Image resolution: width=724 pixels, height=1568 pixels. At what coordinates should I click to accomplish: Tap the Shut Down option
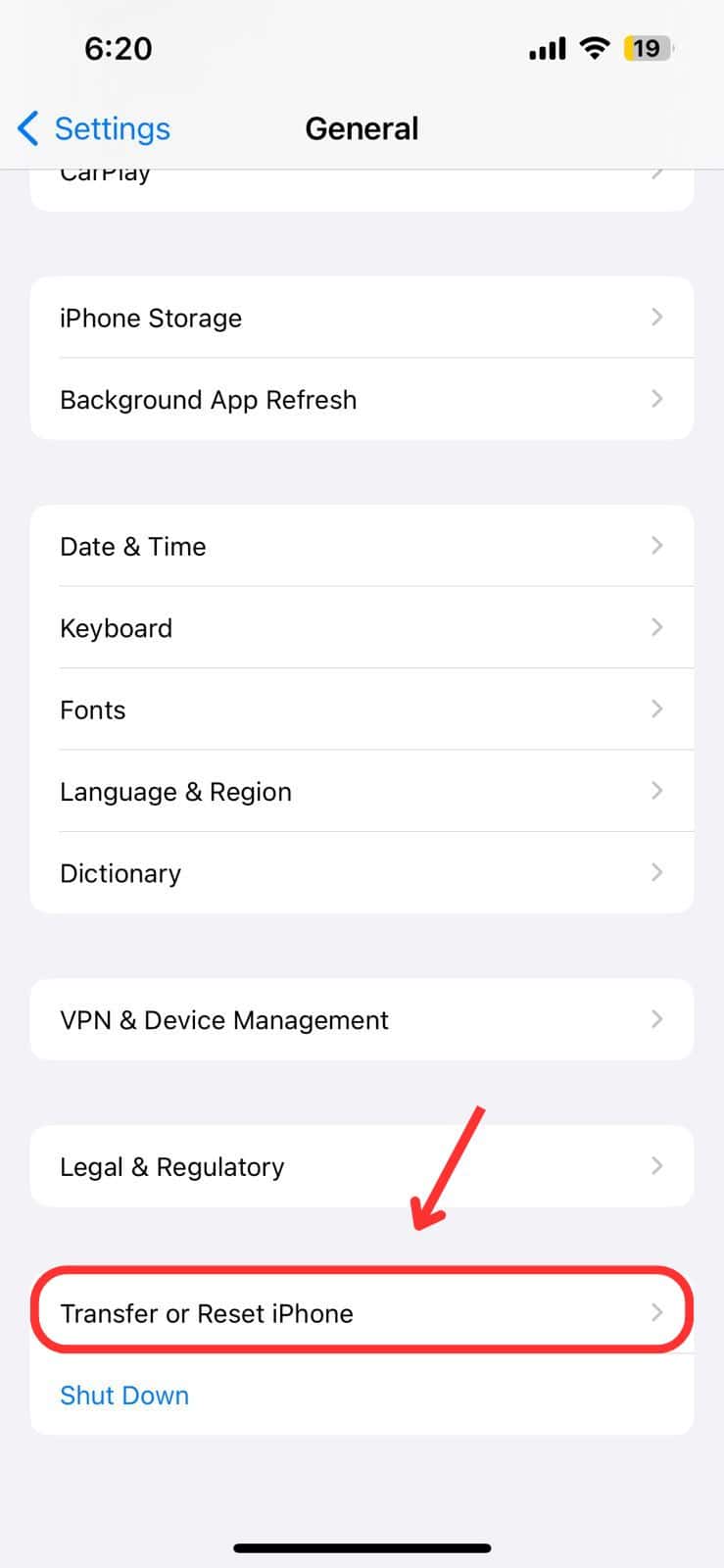(124, 1396)
